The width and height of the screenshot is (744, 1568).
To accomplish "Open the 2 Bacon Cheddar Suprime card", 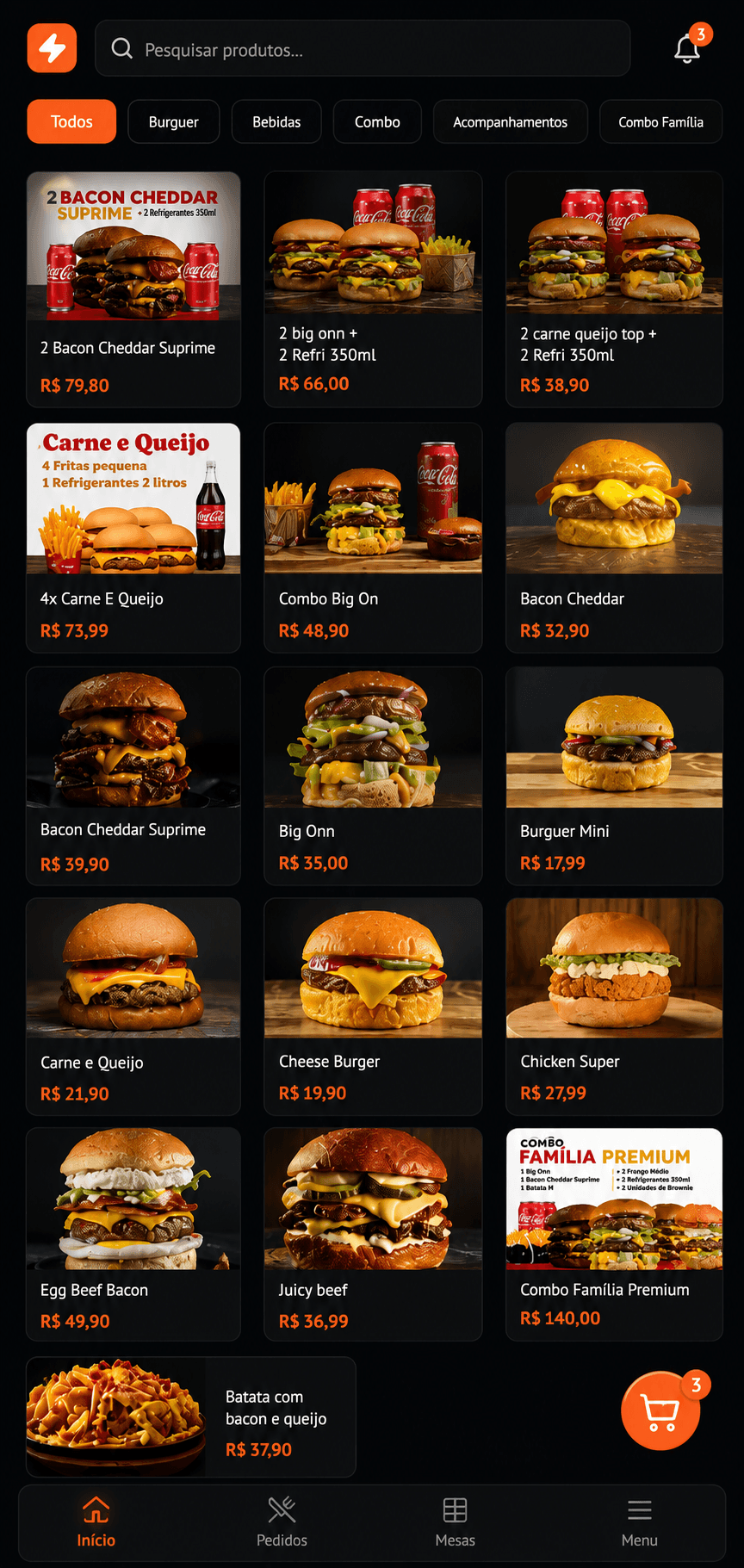I will pyautogui.click(x=133, y=289).
